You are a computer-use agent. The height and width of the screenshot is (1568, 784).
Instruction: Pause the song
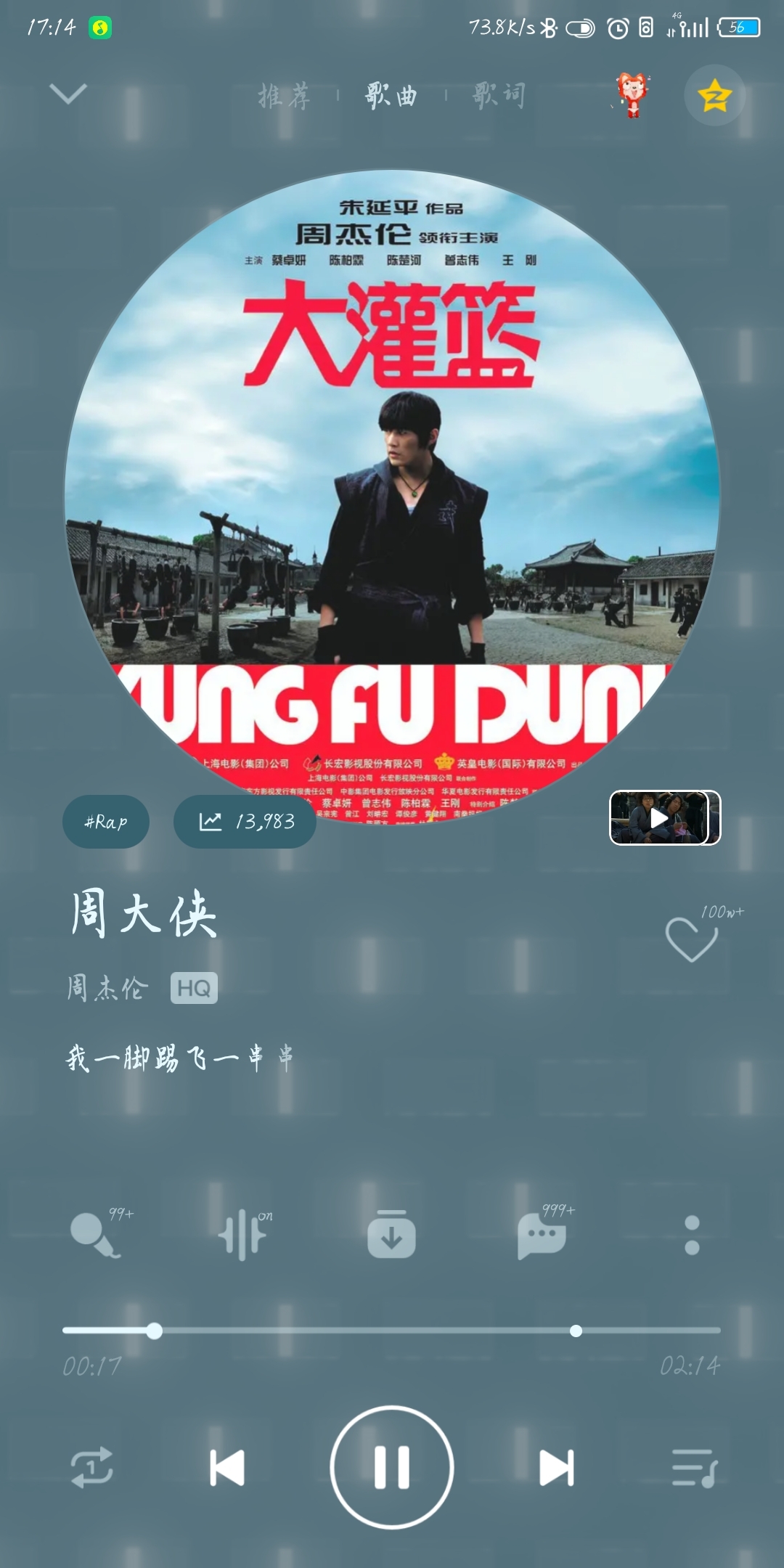[x=392, y=1468]
